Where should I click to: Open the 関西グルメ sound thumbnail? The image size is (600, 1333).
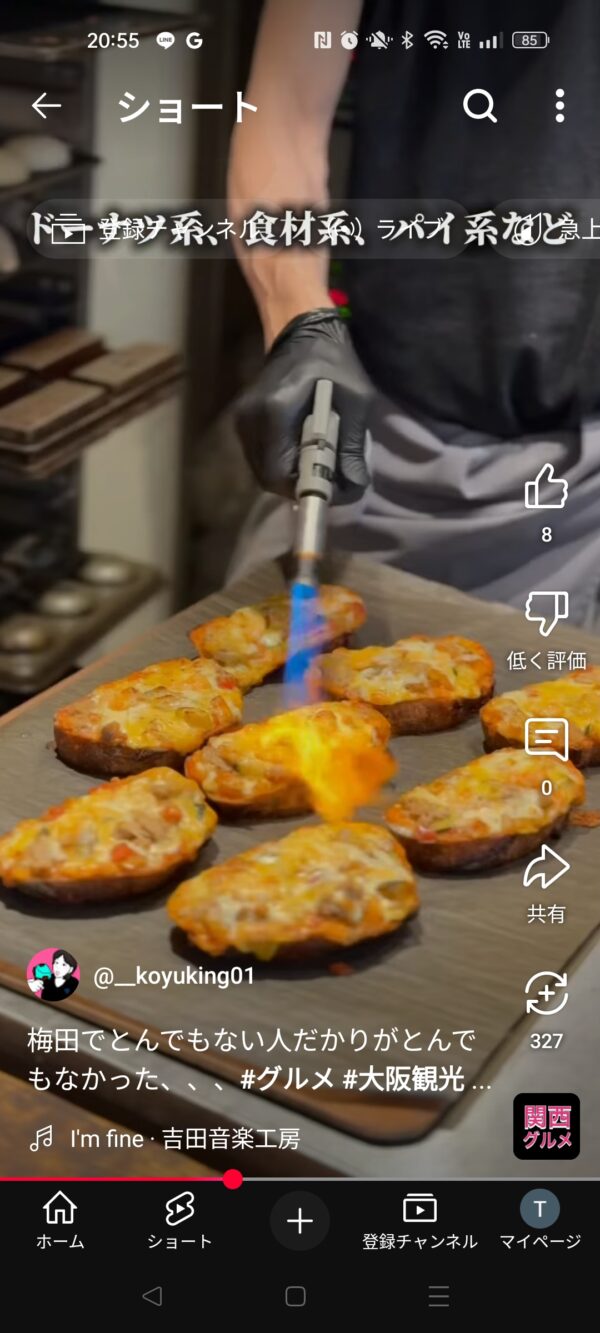tap(546, 1126)
